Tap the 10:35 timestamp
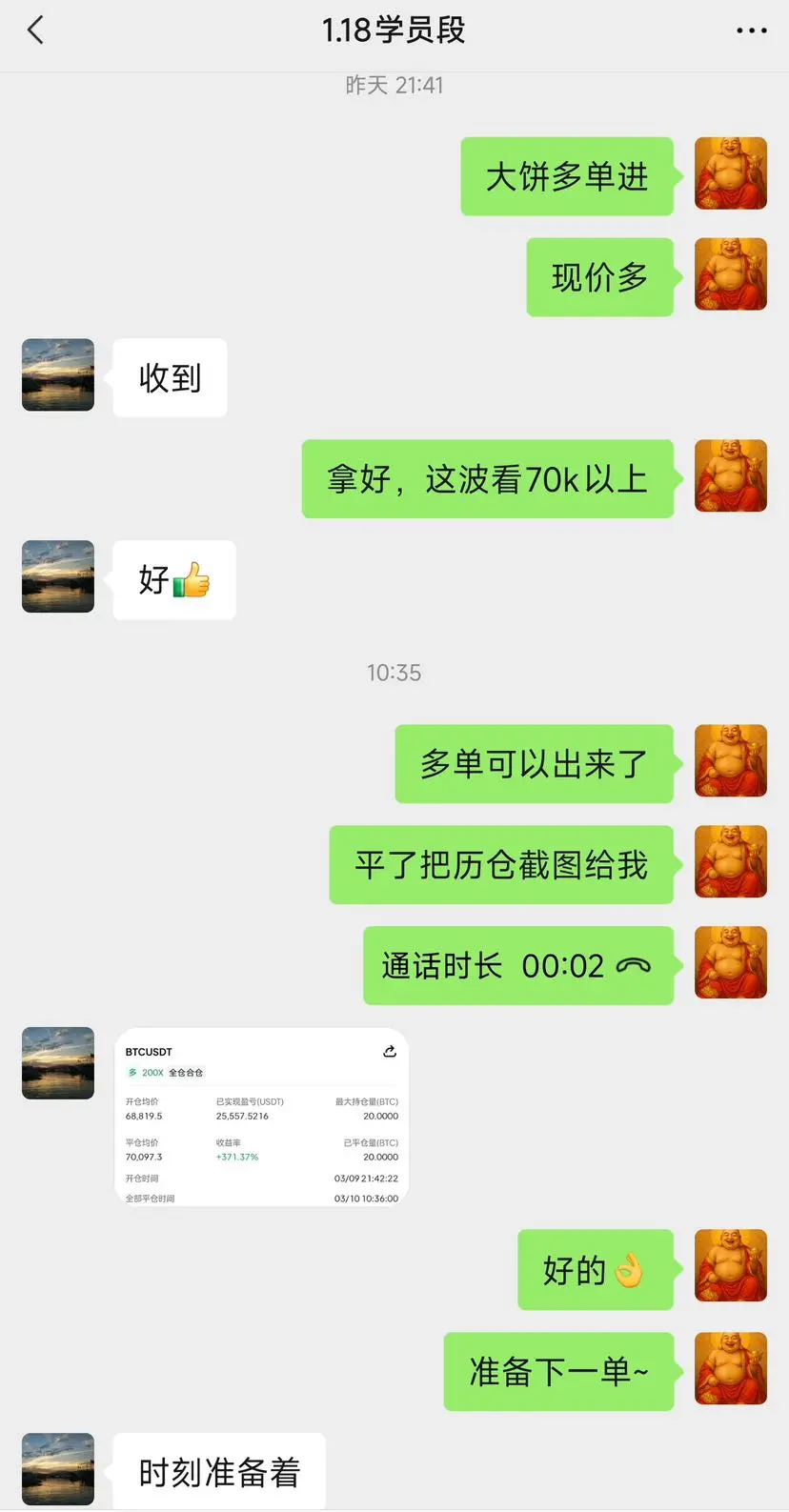Image resolution: width=789 pixels, height=1512 pixels. (x=394, y=673)
